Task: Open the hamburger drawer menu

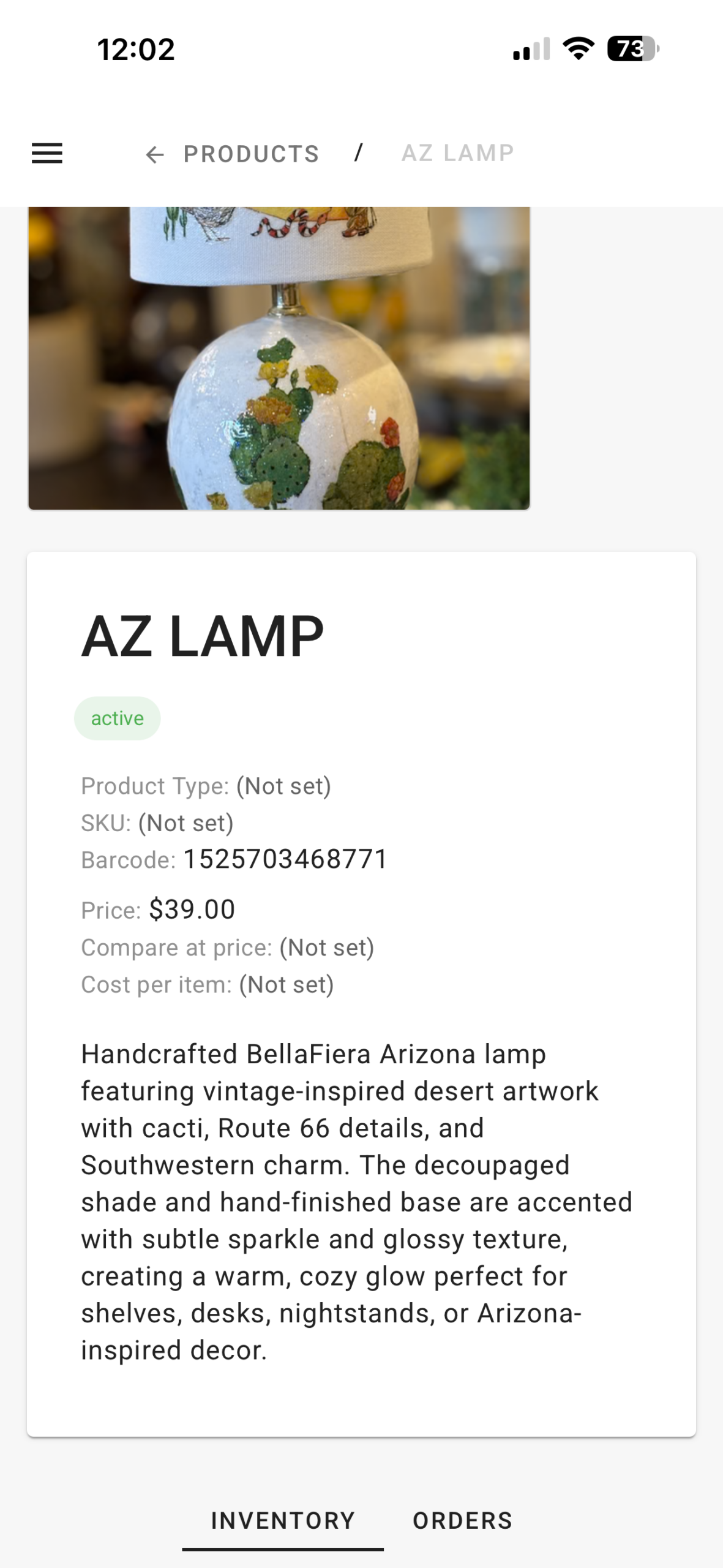Action: tap(47, 153)
